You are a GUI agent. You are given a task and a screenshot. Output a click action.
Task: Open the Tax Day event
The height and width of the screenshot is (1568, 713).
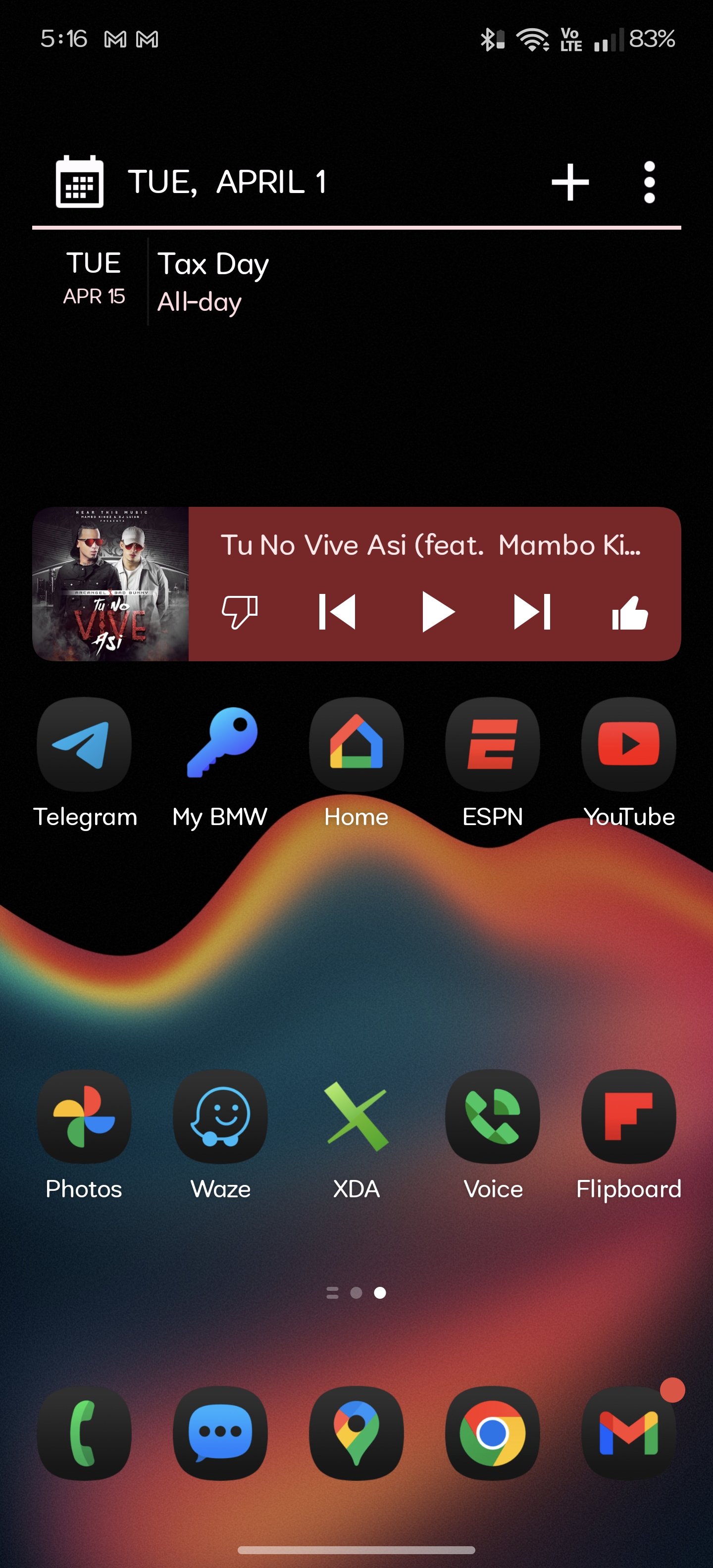(213, 281)
